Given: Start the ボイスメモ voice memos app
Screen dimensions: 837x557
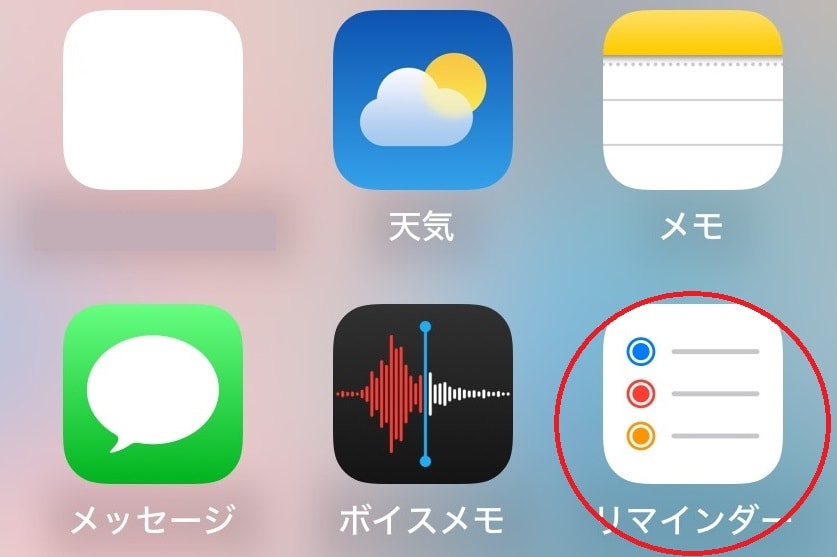Looking at the screenshot, I should (x=422, y=394).
